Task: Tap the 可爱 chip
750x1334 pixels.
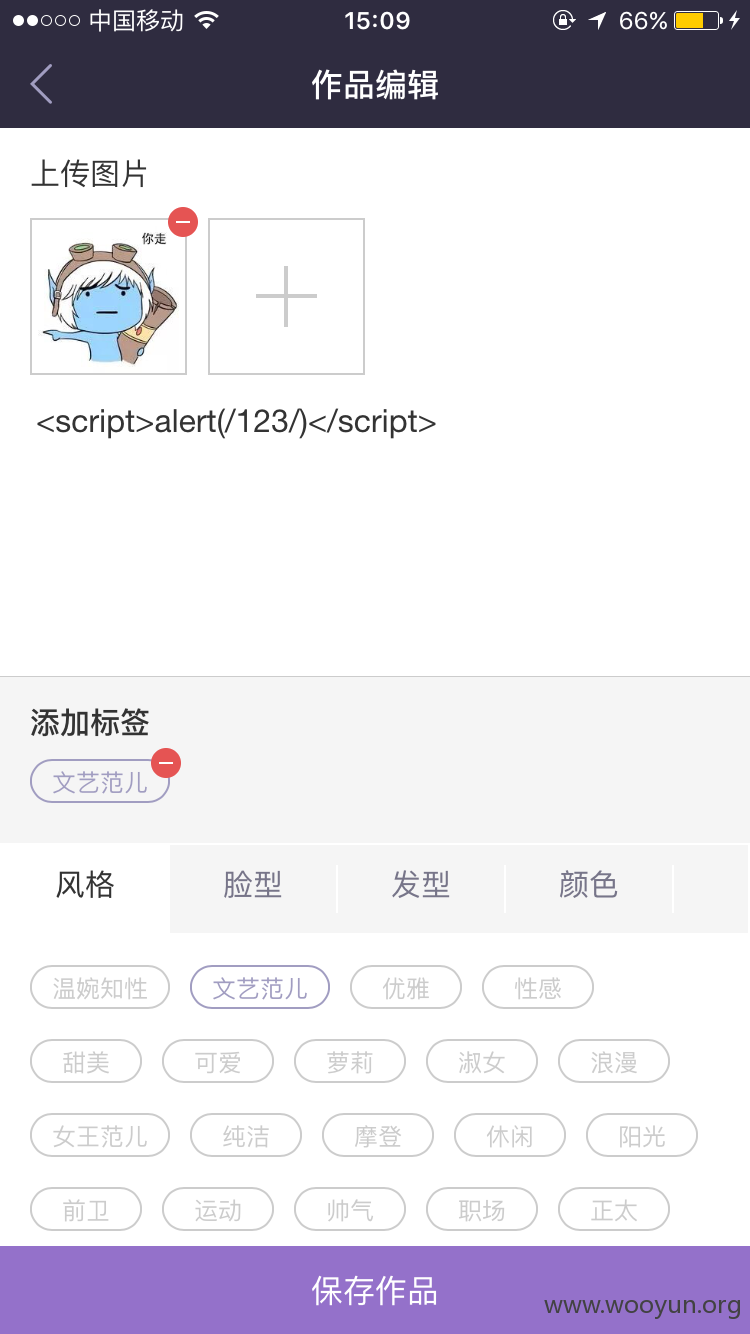Action: (x=218, y=1061)
